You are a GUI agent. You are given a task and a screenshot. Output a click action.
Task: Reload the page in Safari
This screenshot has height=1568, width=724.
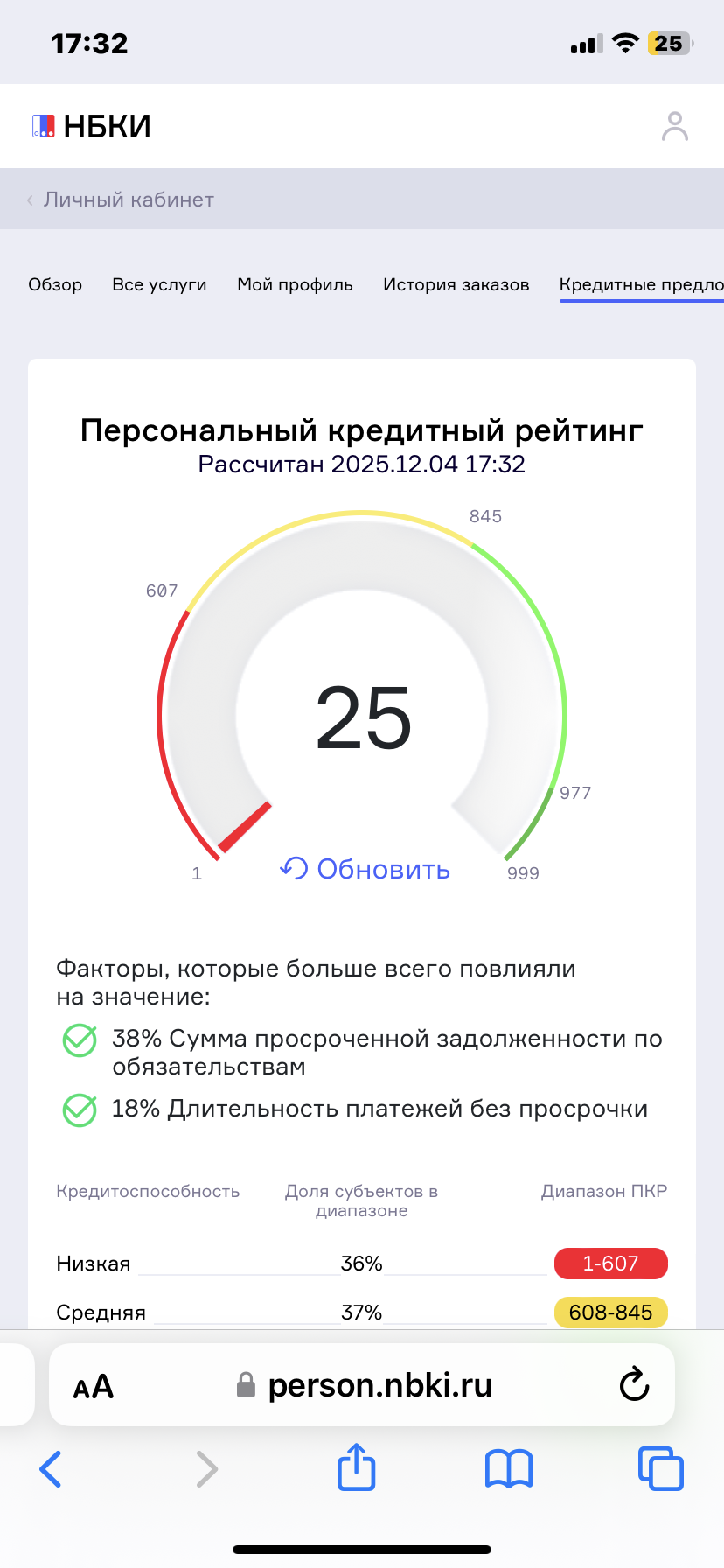click(x=634, y=1385)
